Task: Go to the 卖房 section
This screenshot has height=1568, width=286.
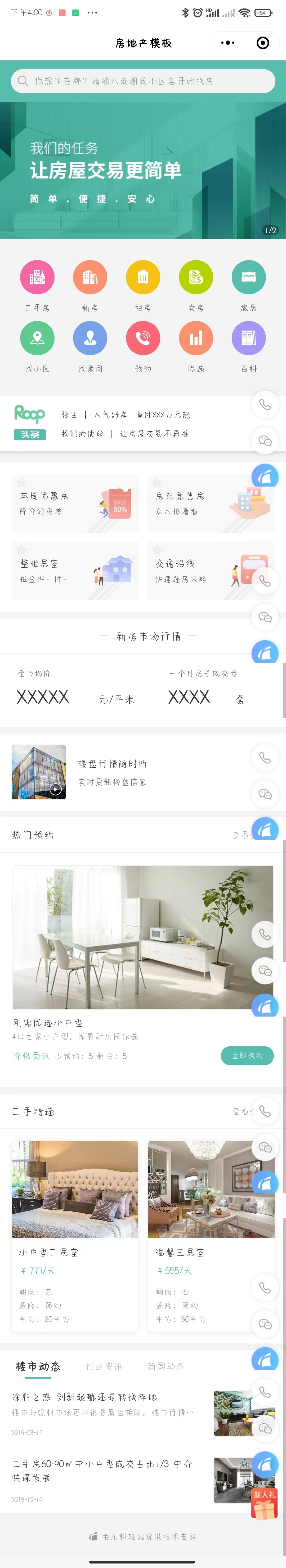Action: pyautogui.click(x=196, y=278)
